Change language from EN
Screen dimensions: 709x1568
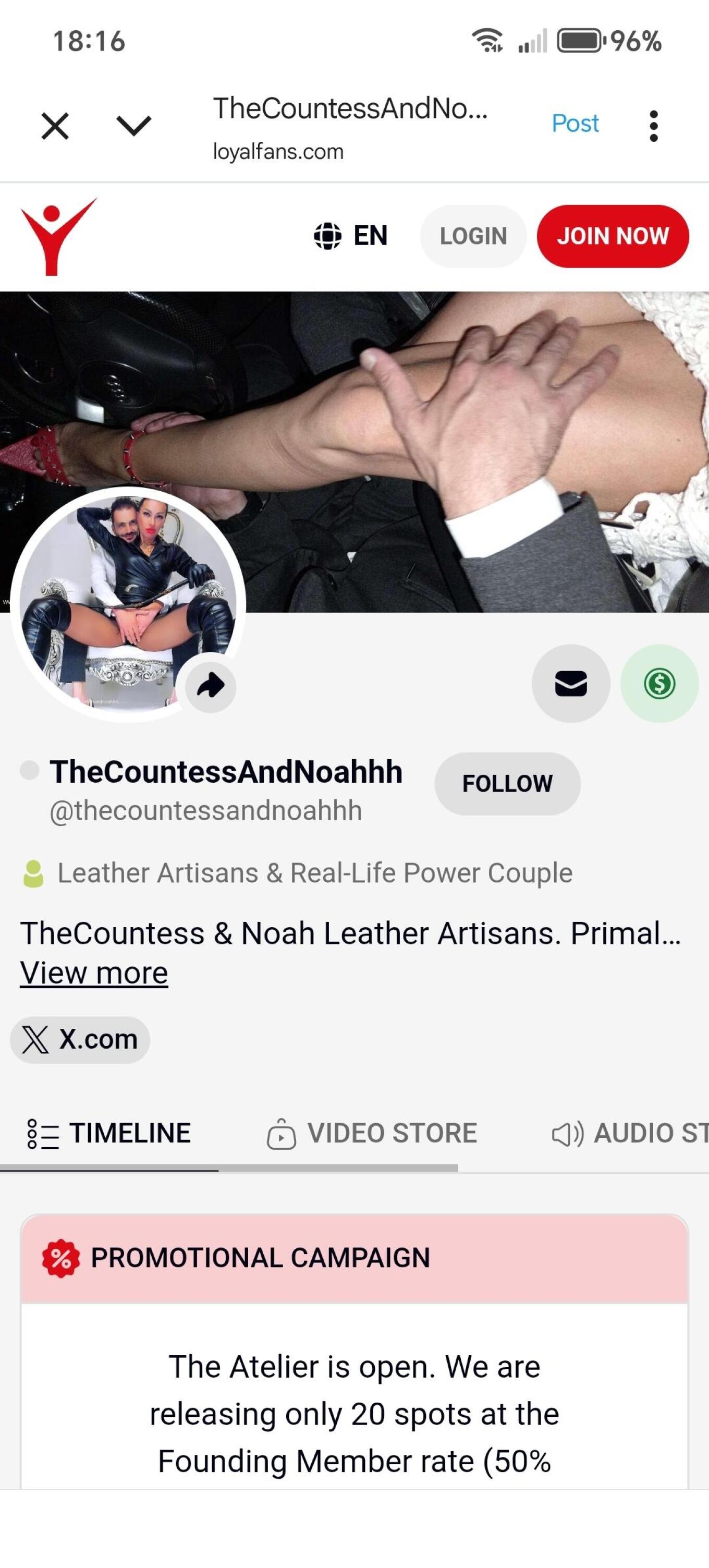pos(350,236)
